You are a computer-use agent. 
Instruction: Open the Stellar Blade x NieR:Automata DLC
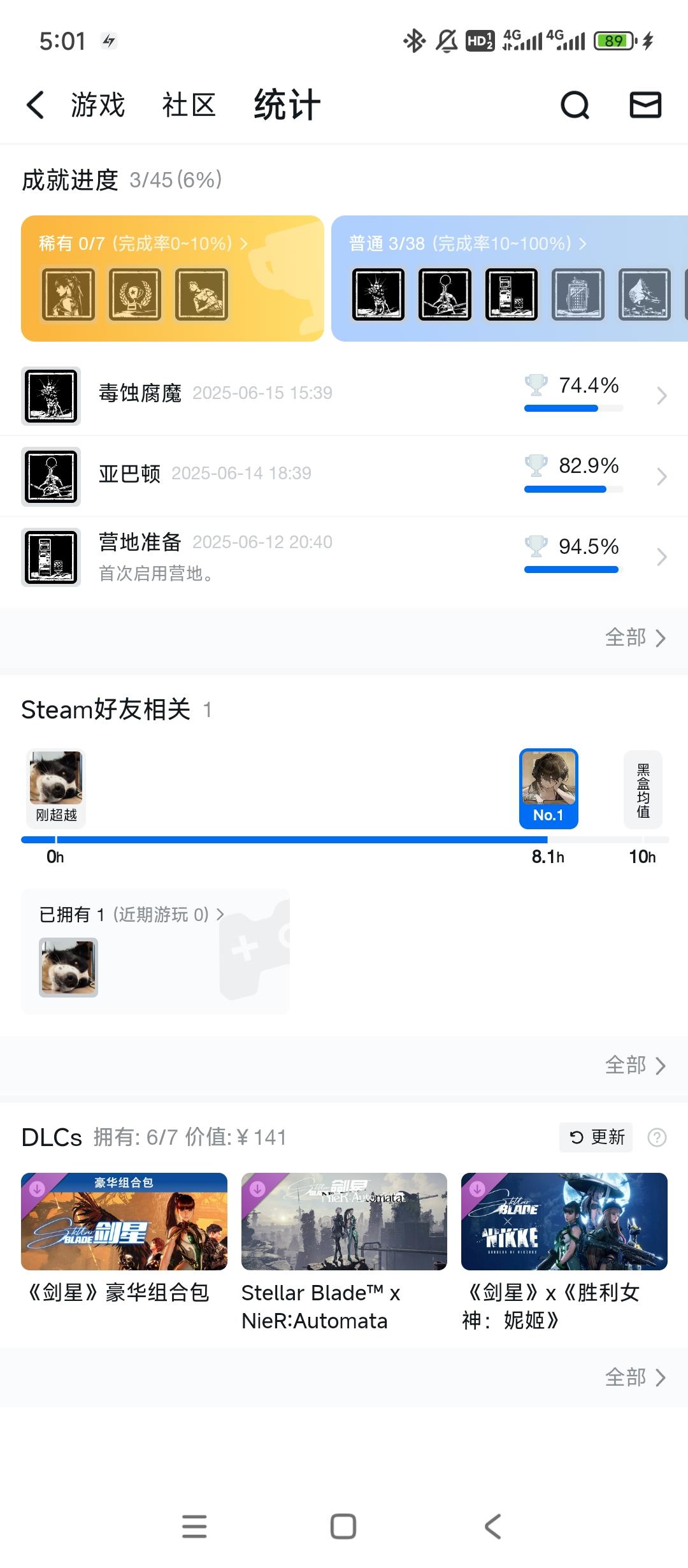point(344,1252)
